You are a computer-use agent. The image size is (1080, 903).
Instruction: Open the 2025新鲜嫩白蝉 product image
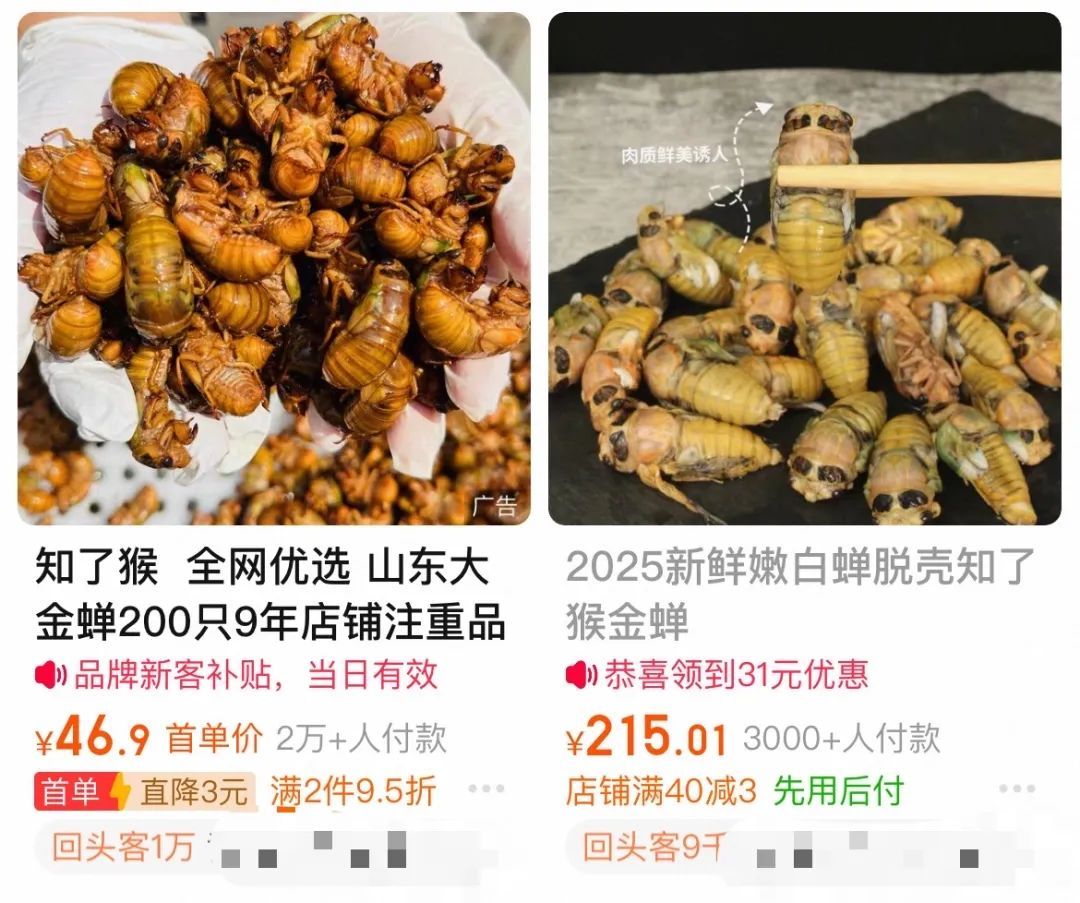(804, 268)
